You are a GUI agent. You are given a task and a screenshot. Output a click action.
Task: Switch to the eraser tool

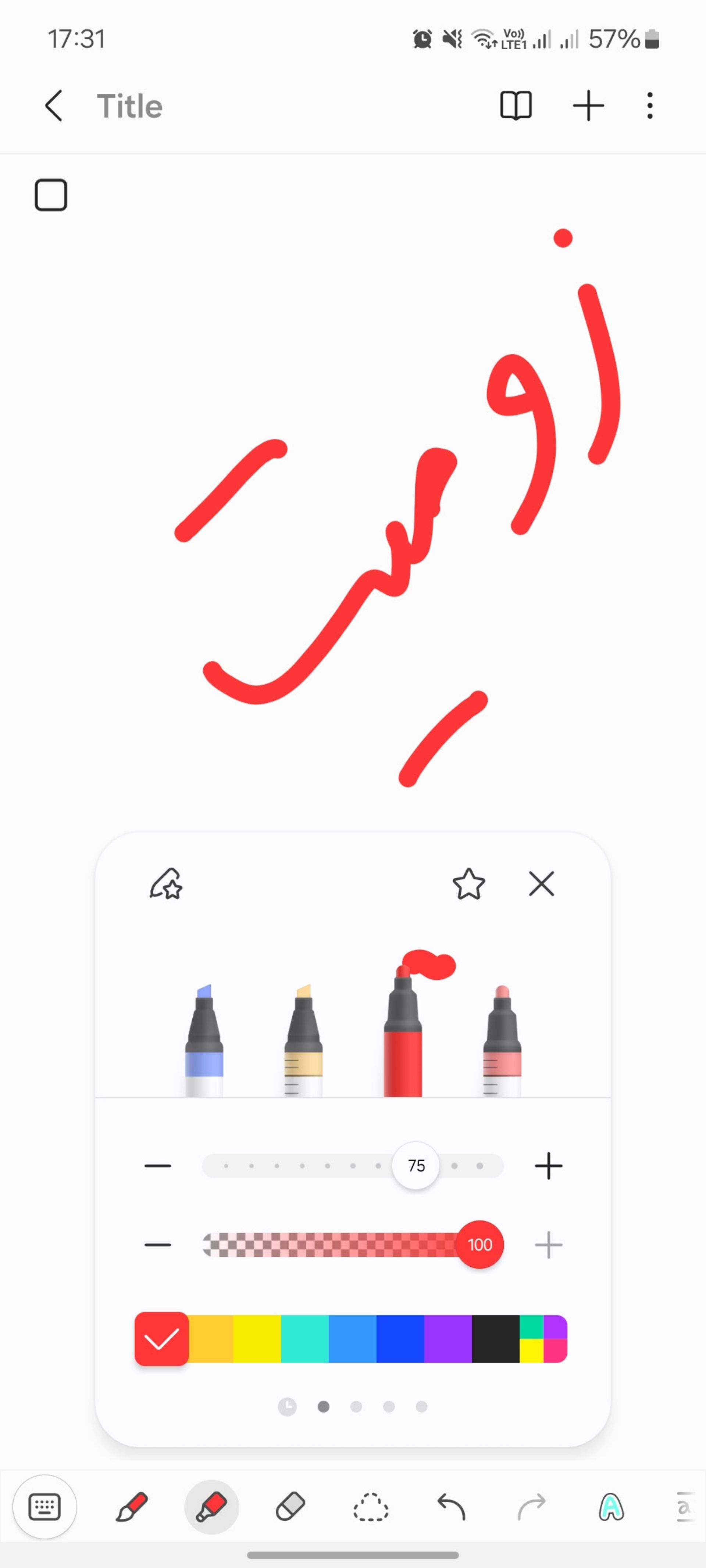290,1507
